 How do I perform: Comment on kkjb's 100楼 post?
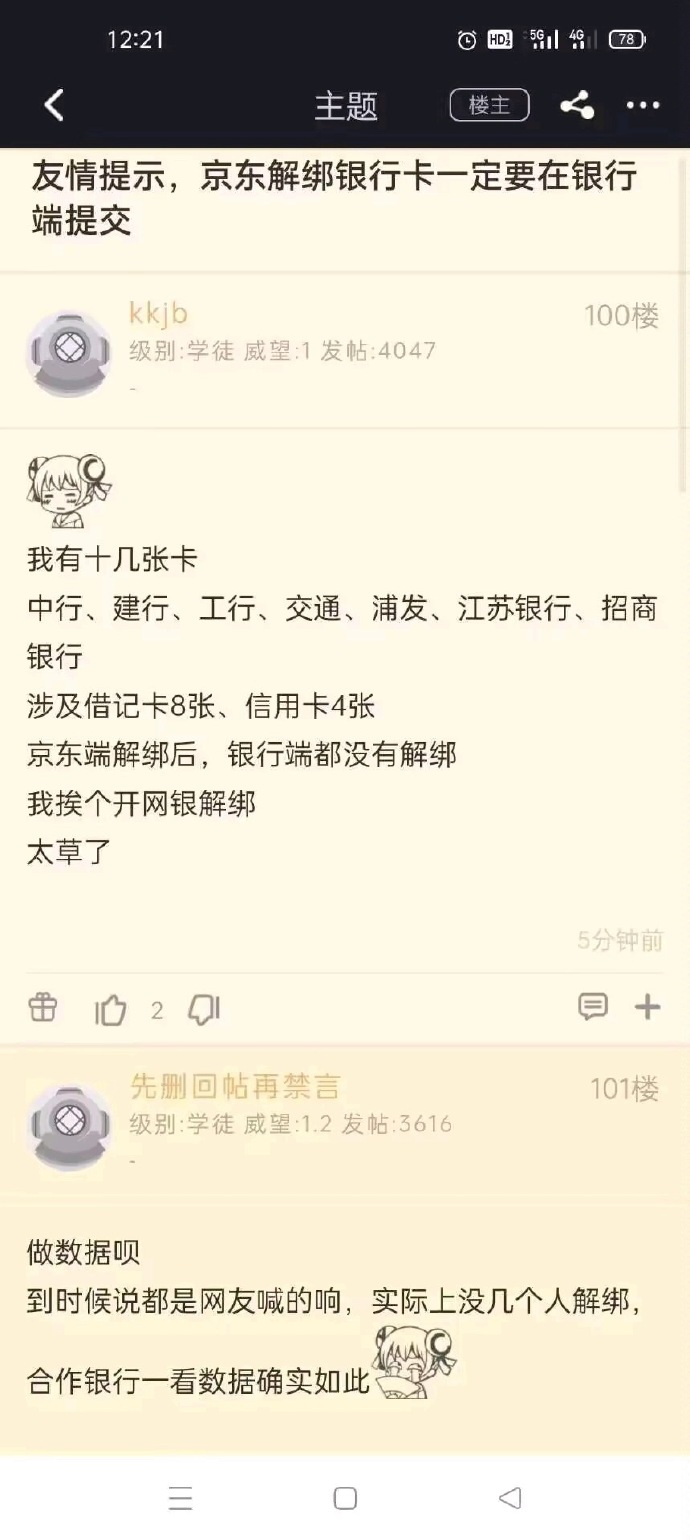click(x=593, y=1007)
